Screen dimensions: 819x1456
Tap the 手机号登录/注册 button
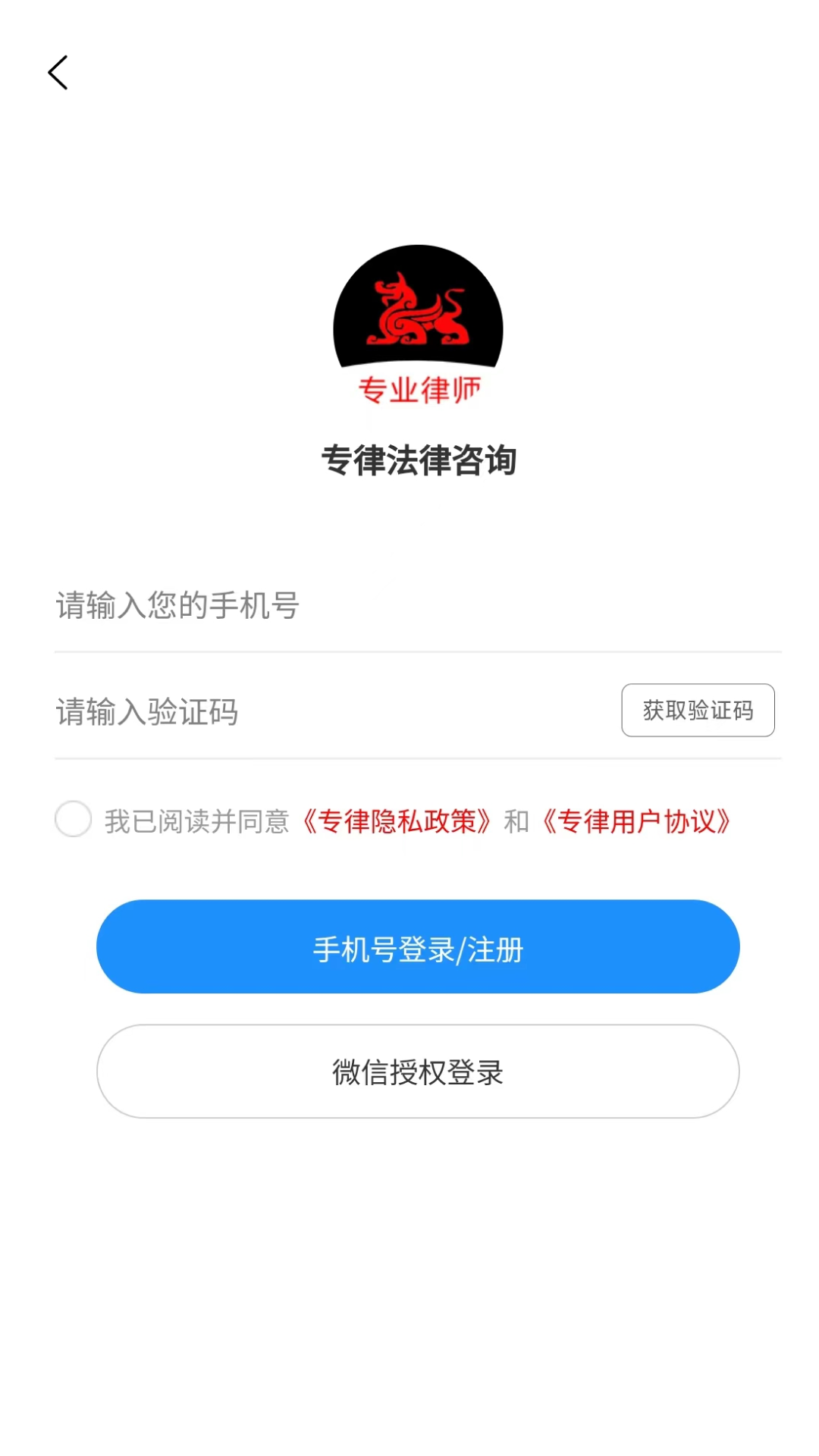[418, 946]
